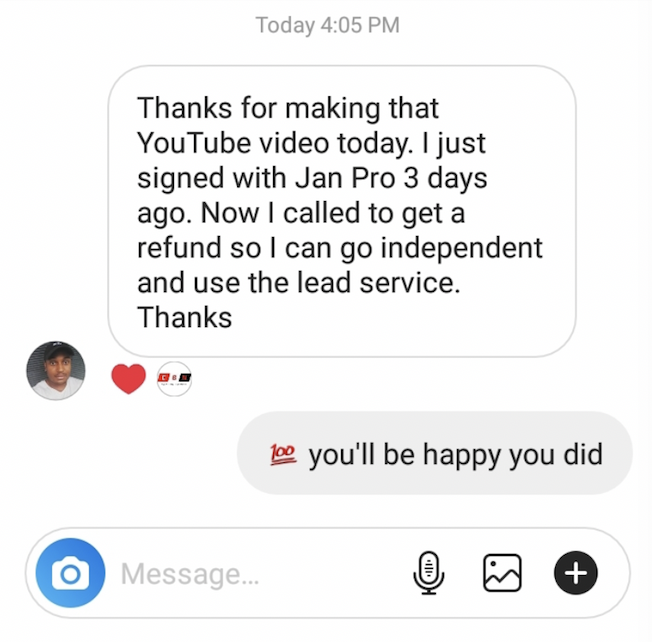Open the photo gallery picker

pyautogui.click(x=502, y=573)
